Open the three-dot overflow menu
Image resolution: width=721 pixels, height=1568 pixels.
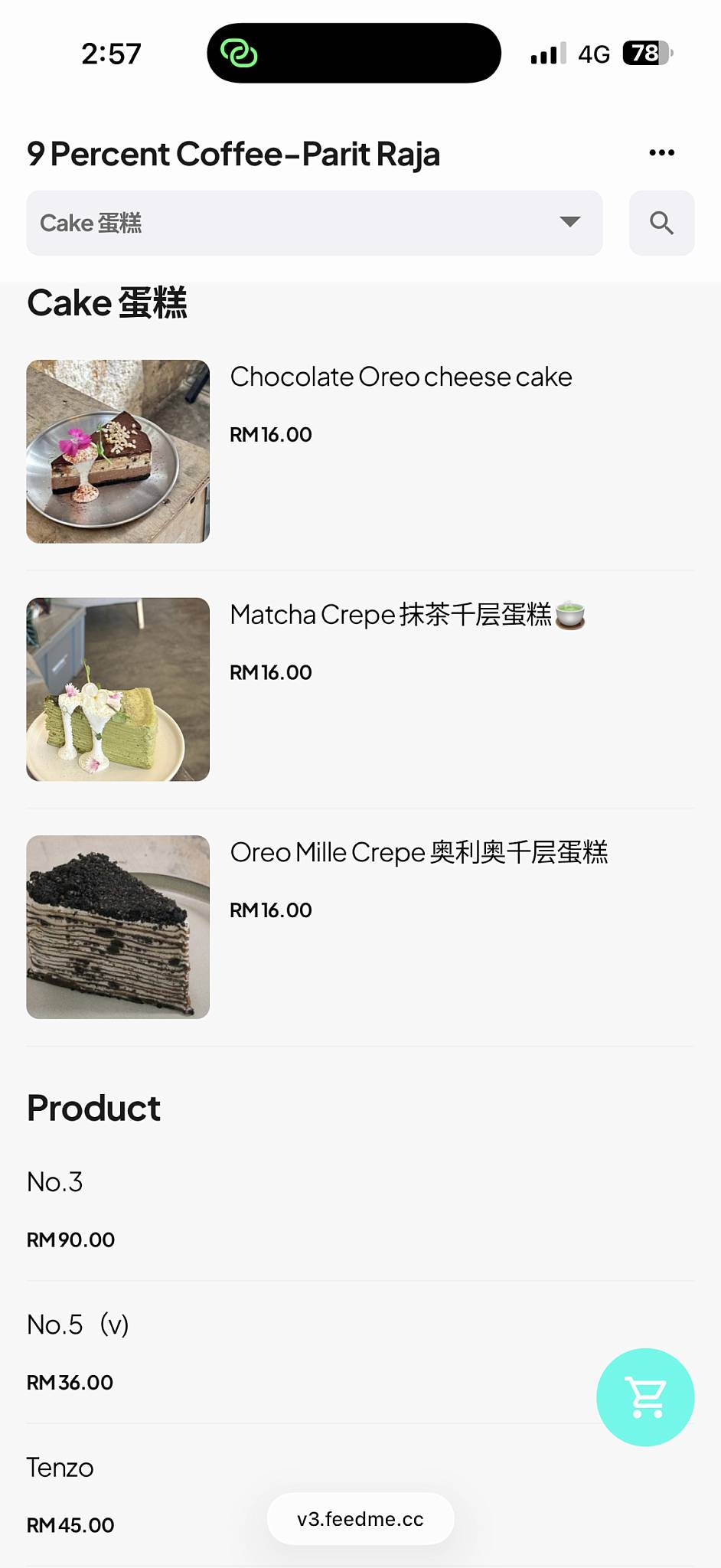661,152
